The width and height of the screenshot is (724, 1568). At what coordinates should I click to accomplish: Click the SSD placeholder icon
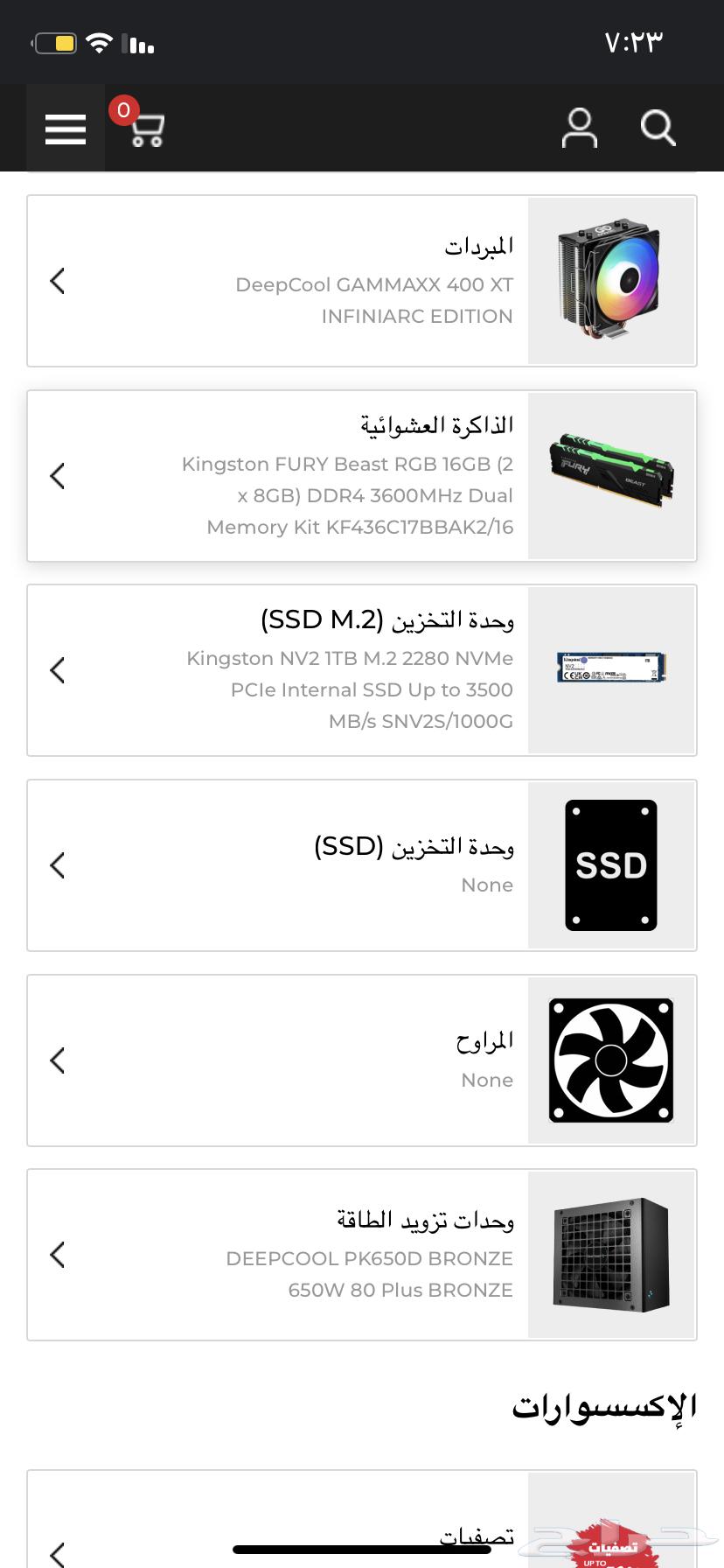point(611,864)
